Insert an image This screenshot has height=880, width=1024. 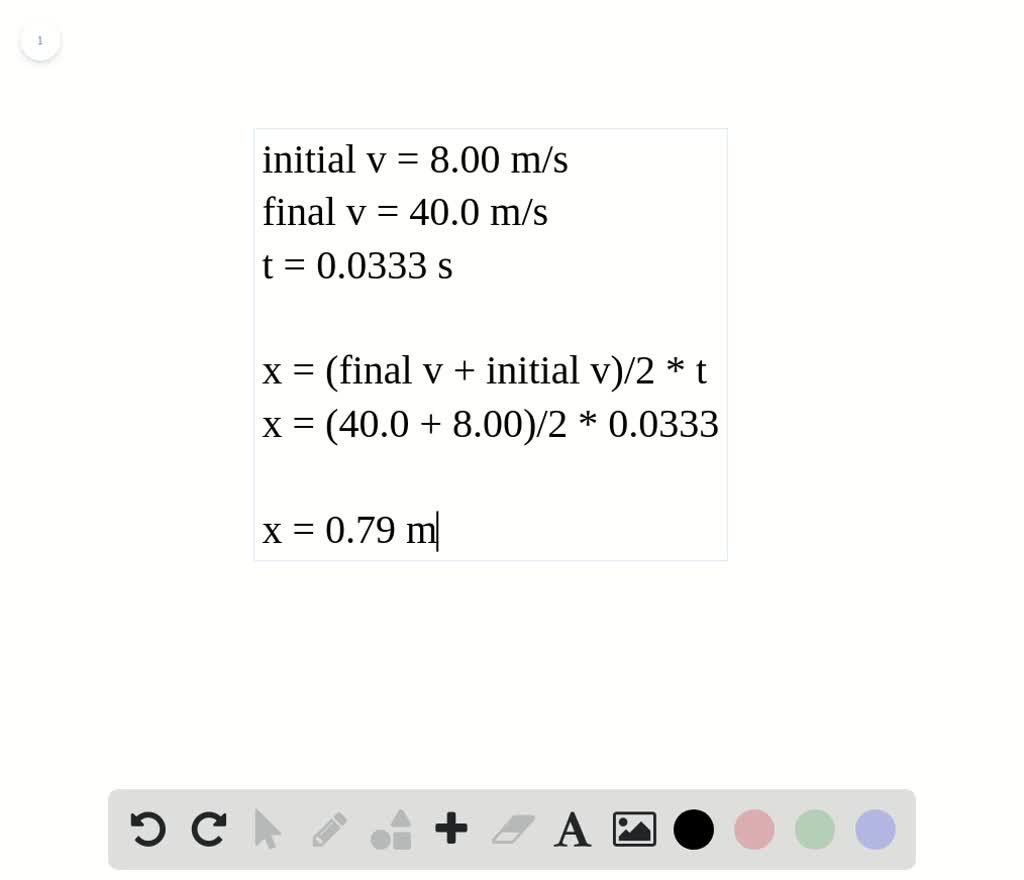(634, 830)
